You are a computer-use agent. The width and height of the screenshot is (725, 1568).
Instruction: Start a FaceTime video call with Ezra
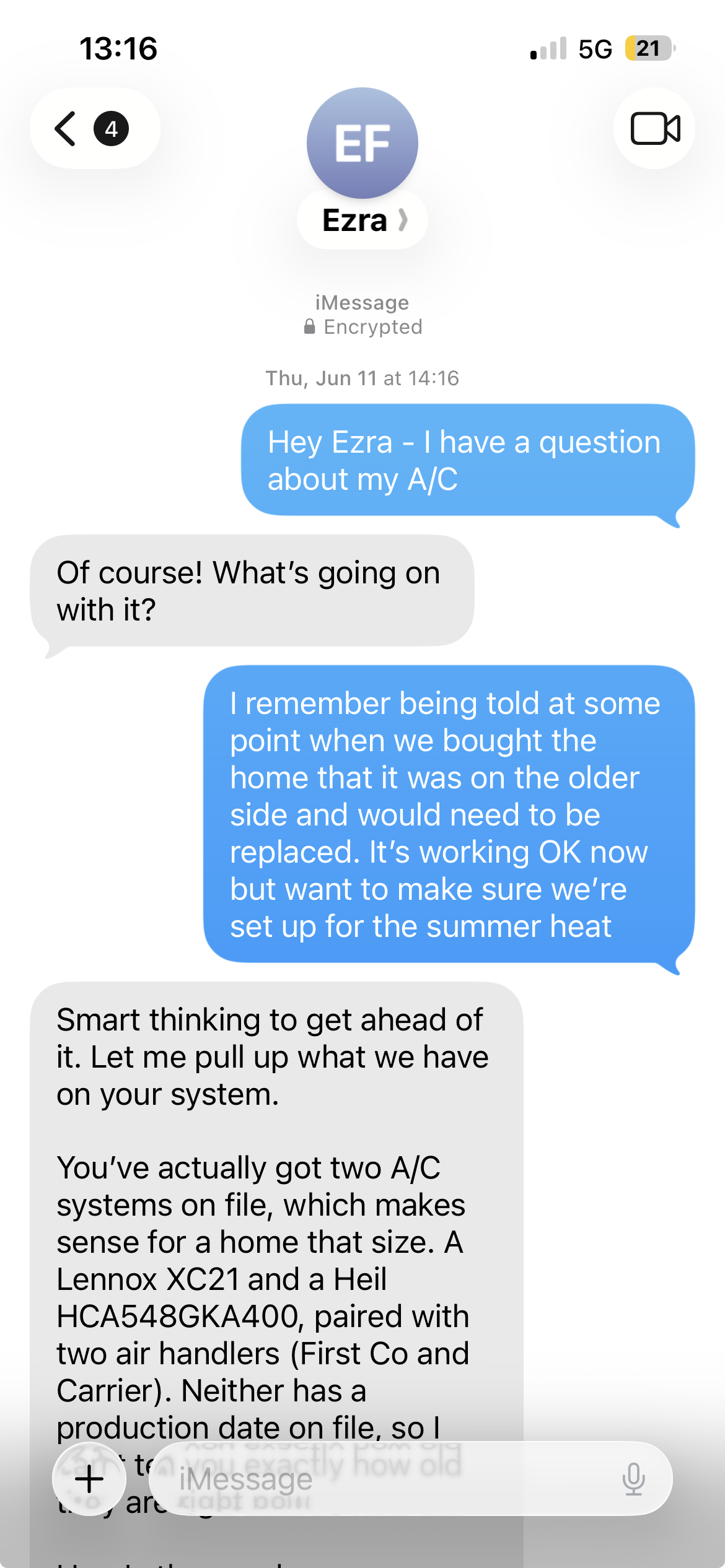(654, 128)
